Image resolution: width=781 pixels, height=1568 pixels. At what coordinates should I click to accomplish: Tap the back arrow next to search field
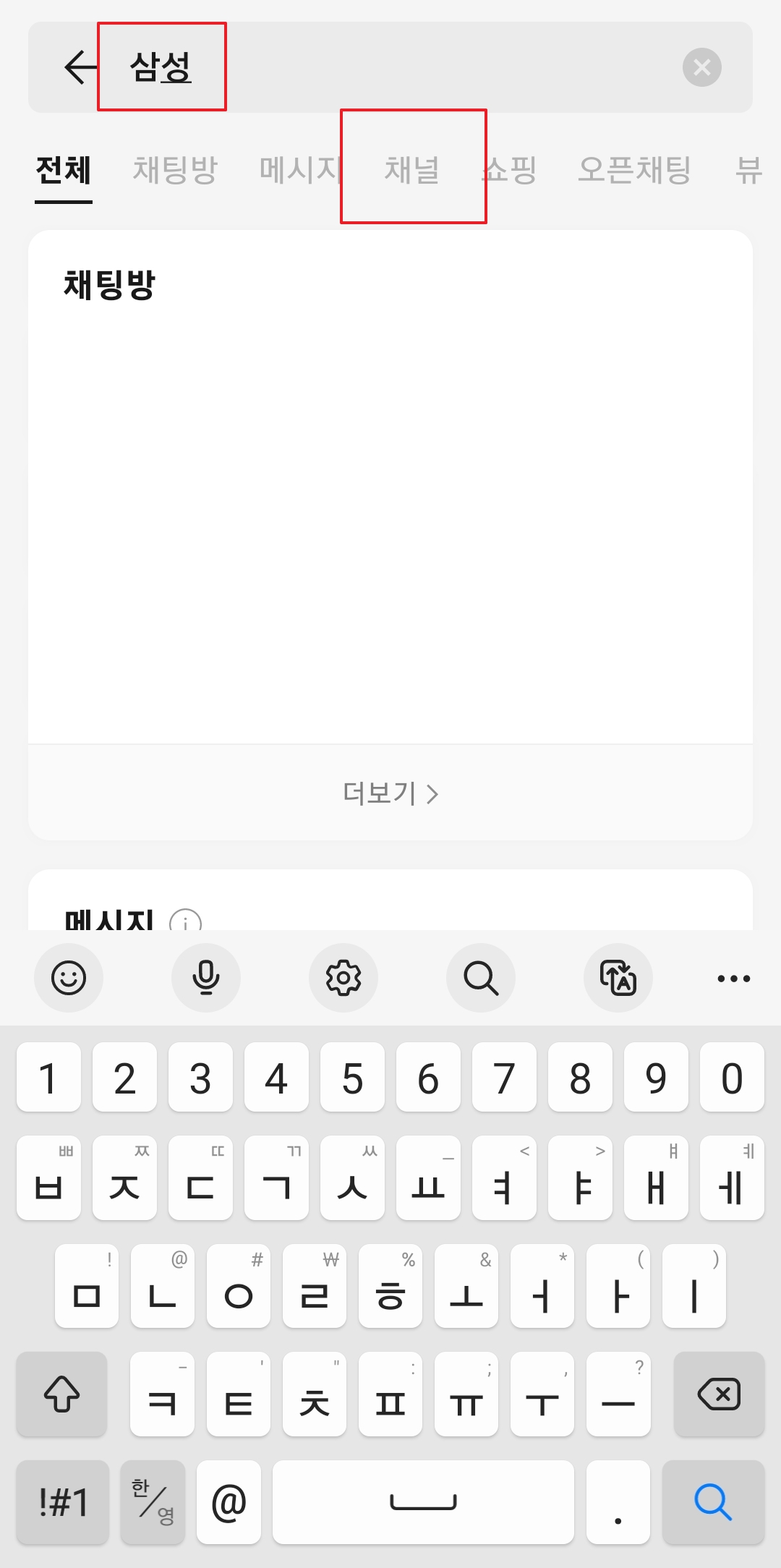[77, 67]
